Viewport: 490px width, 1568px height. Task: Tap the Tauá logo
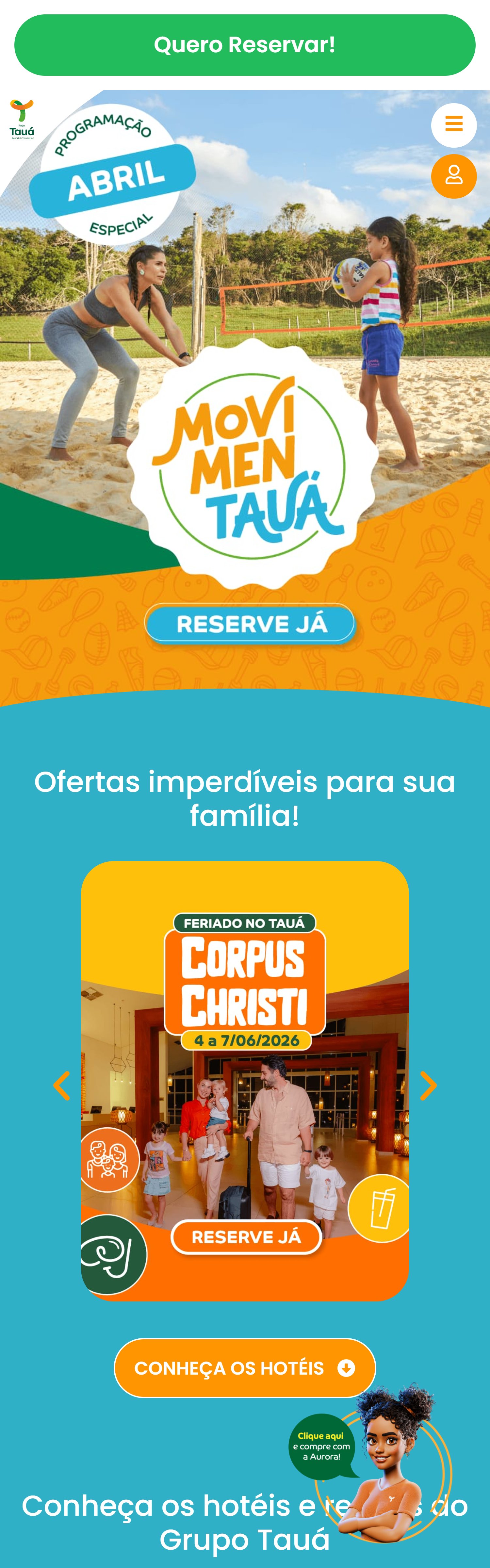click(22, 120)
